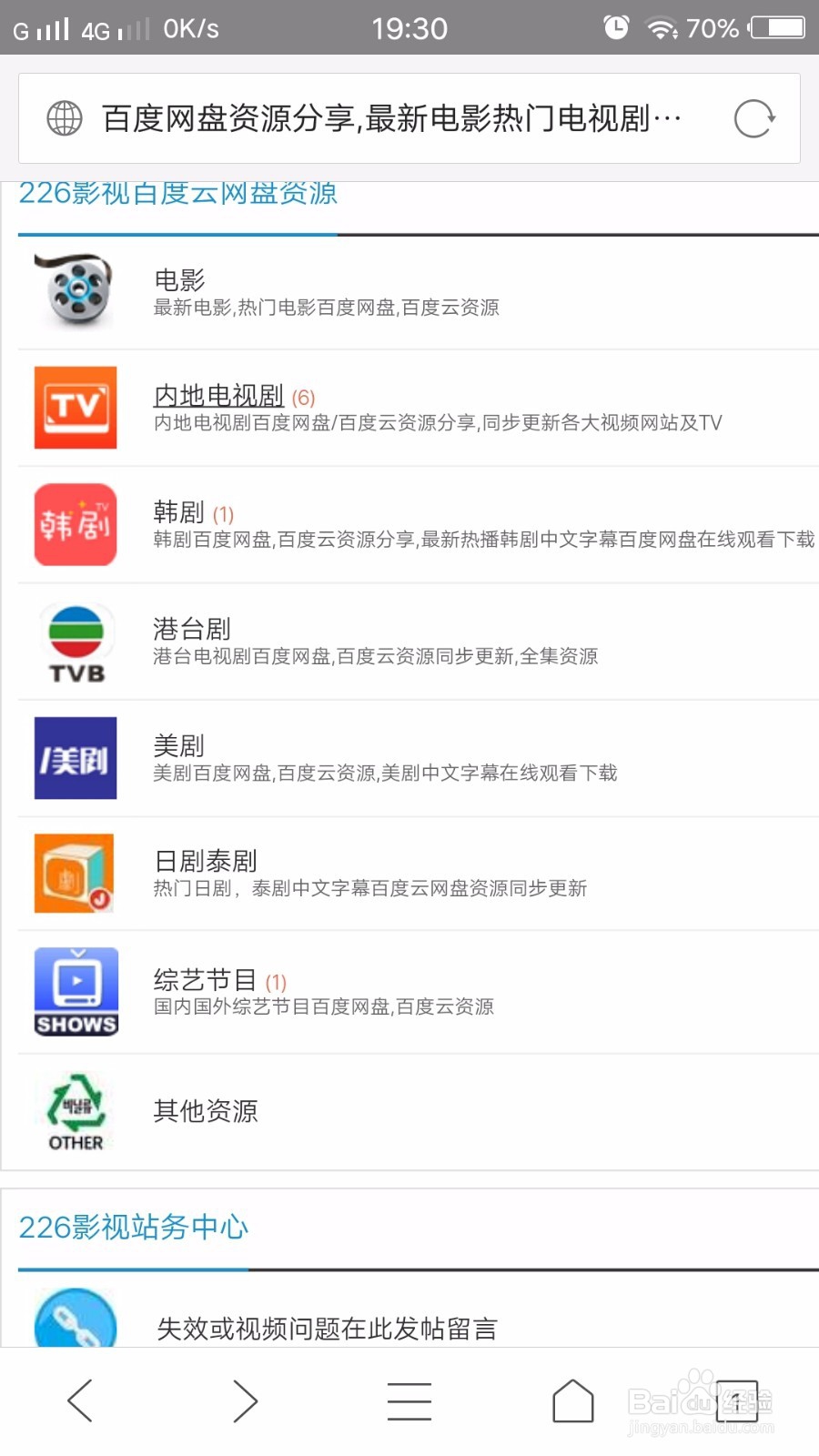Open the browser menu button

pos(409,1400)
